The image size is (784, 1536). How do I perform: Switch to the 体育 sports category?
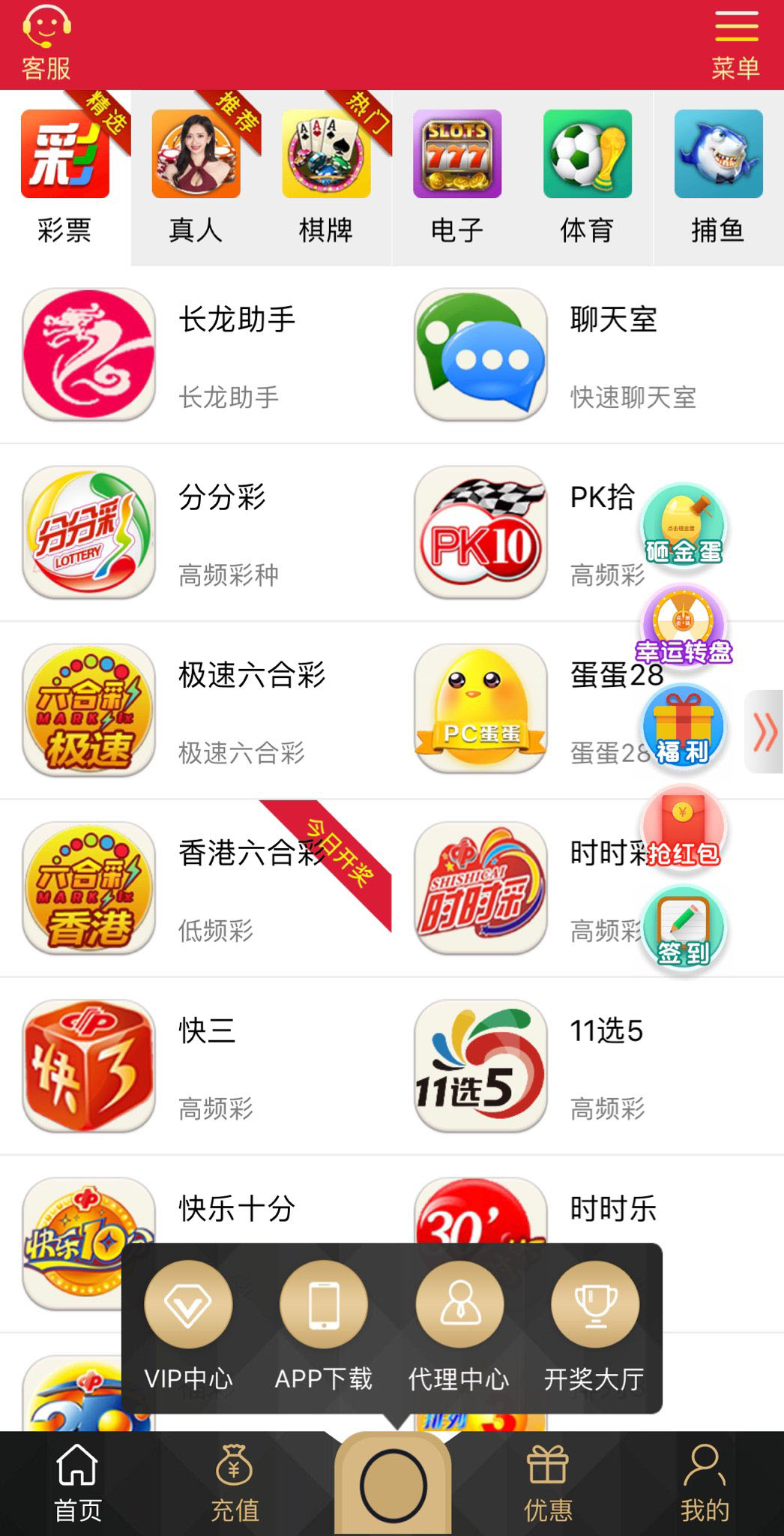587,178
